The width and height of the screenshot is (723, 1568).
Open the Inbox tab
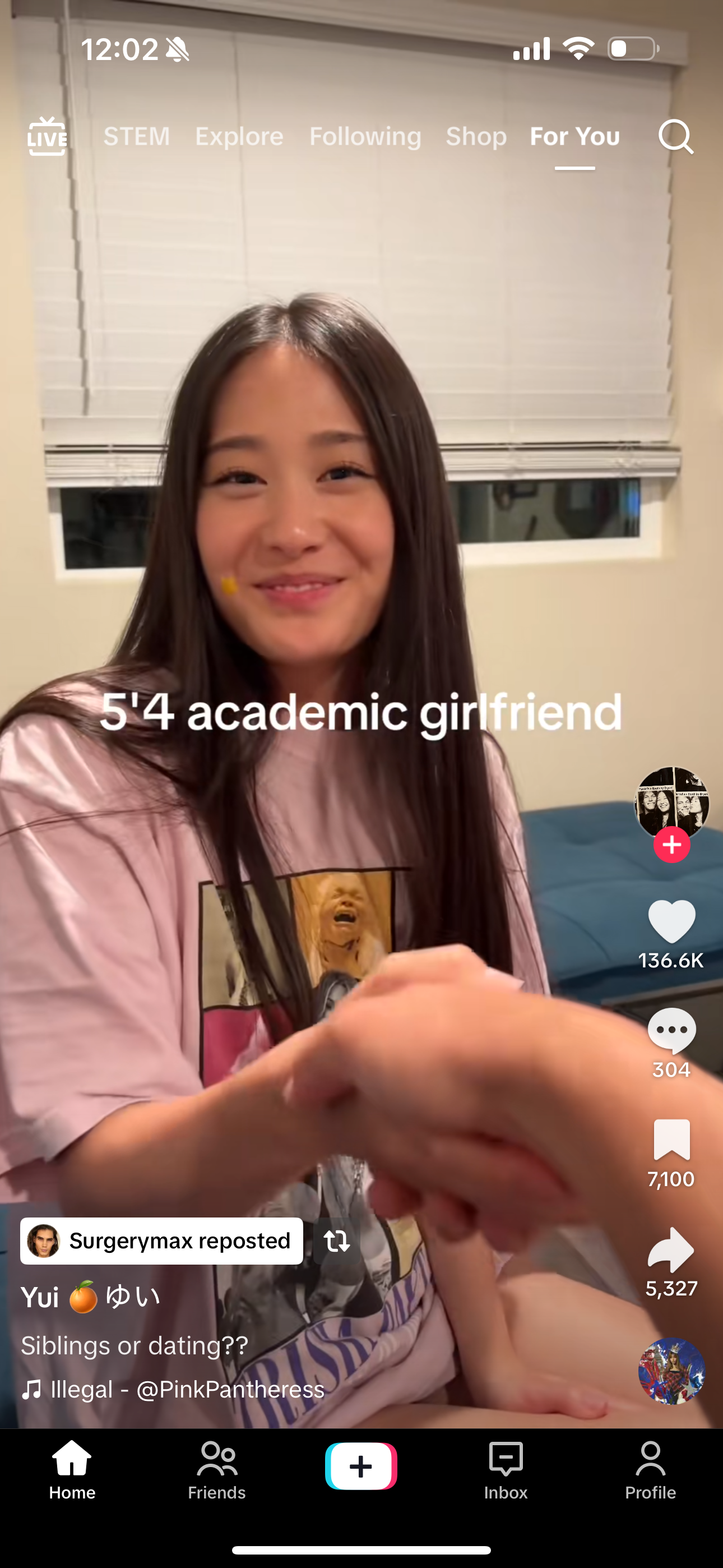(x=506, y=1470)
